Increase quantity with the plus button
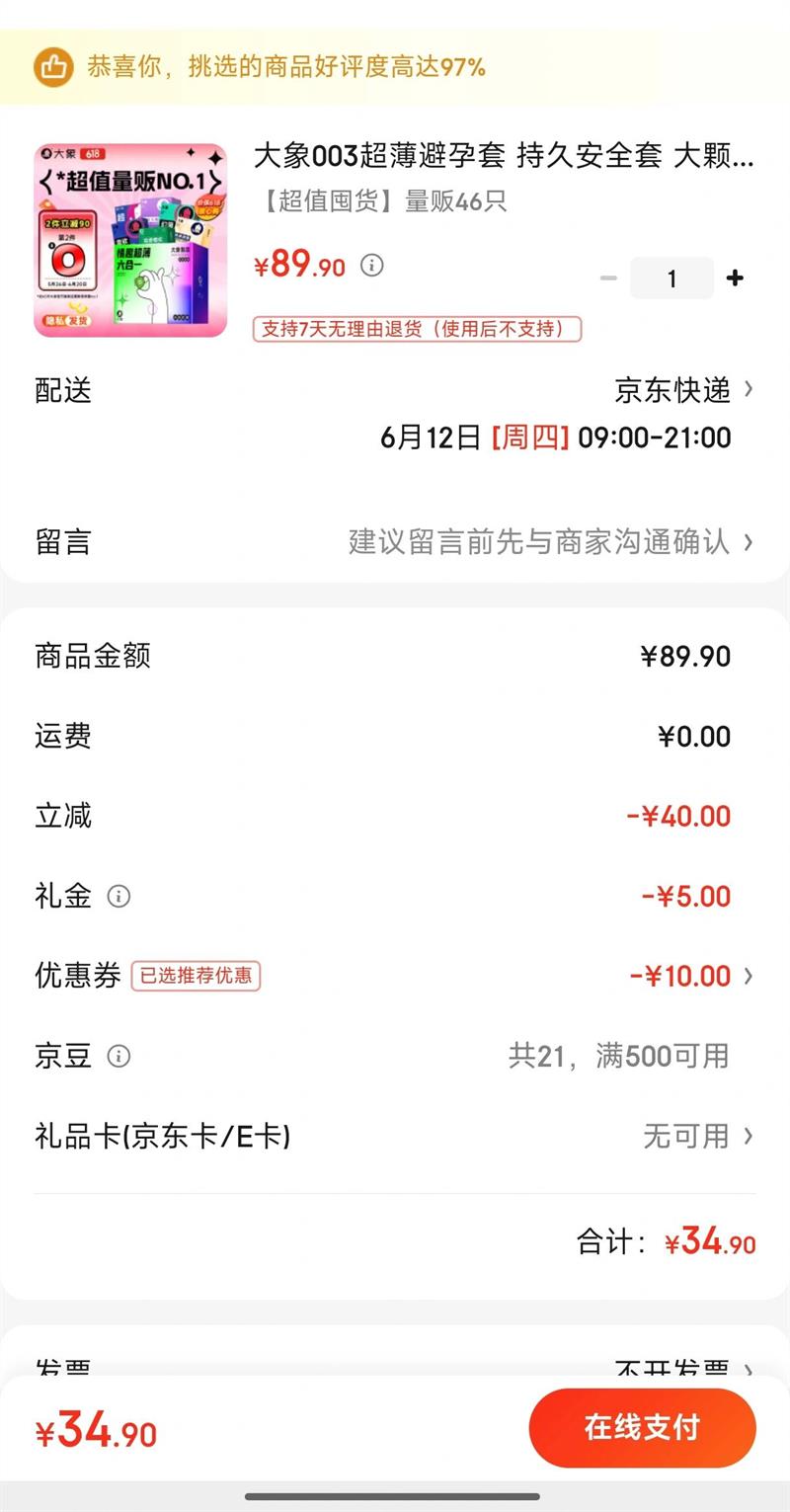The image size is (790, 1512). (x=735, y=279)
